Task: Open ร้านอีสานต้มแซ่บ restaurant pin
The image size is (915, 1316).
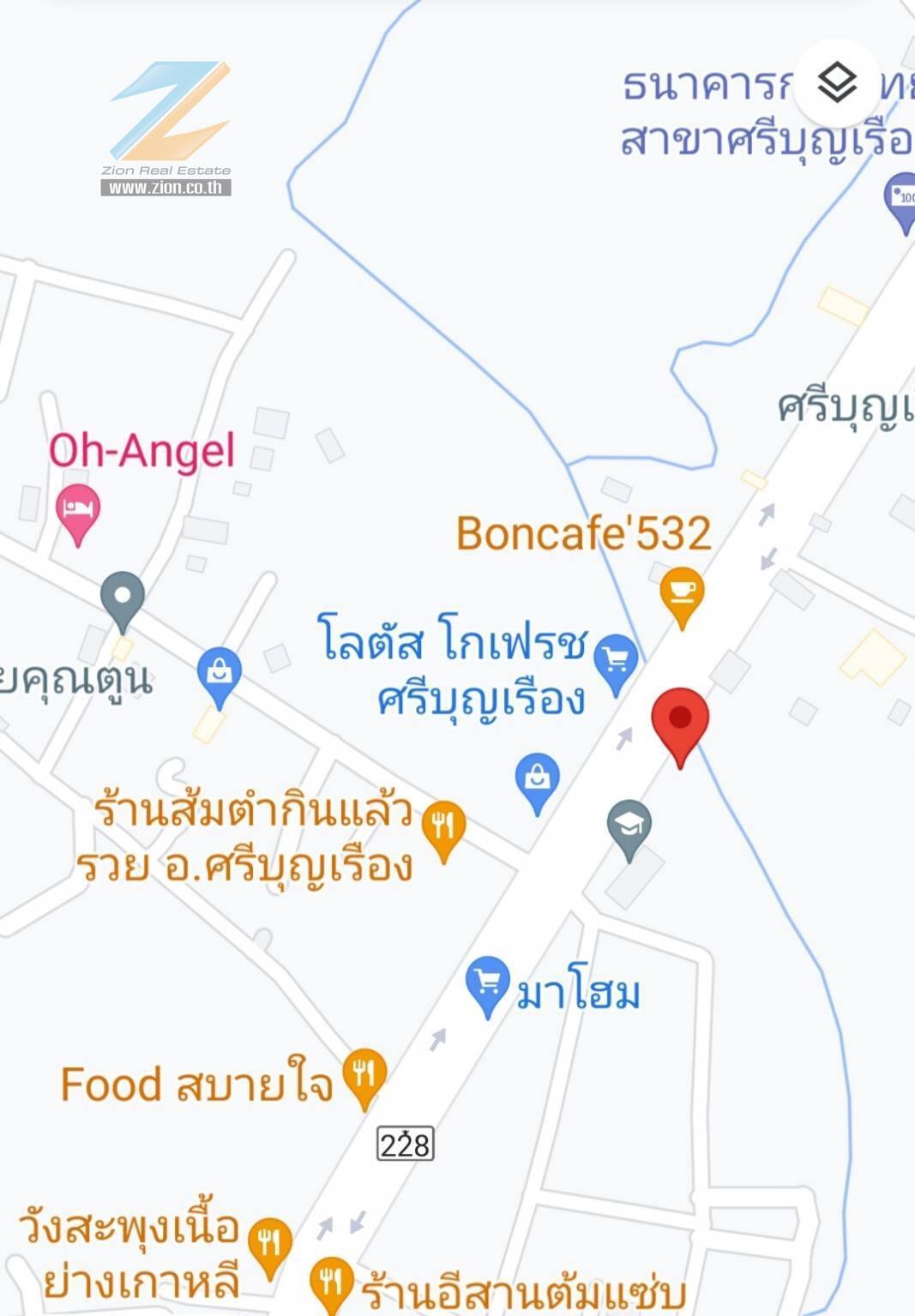Action: click(331, 1282)
